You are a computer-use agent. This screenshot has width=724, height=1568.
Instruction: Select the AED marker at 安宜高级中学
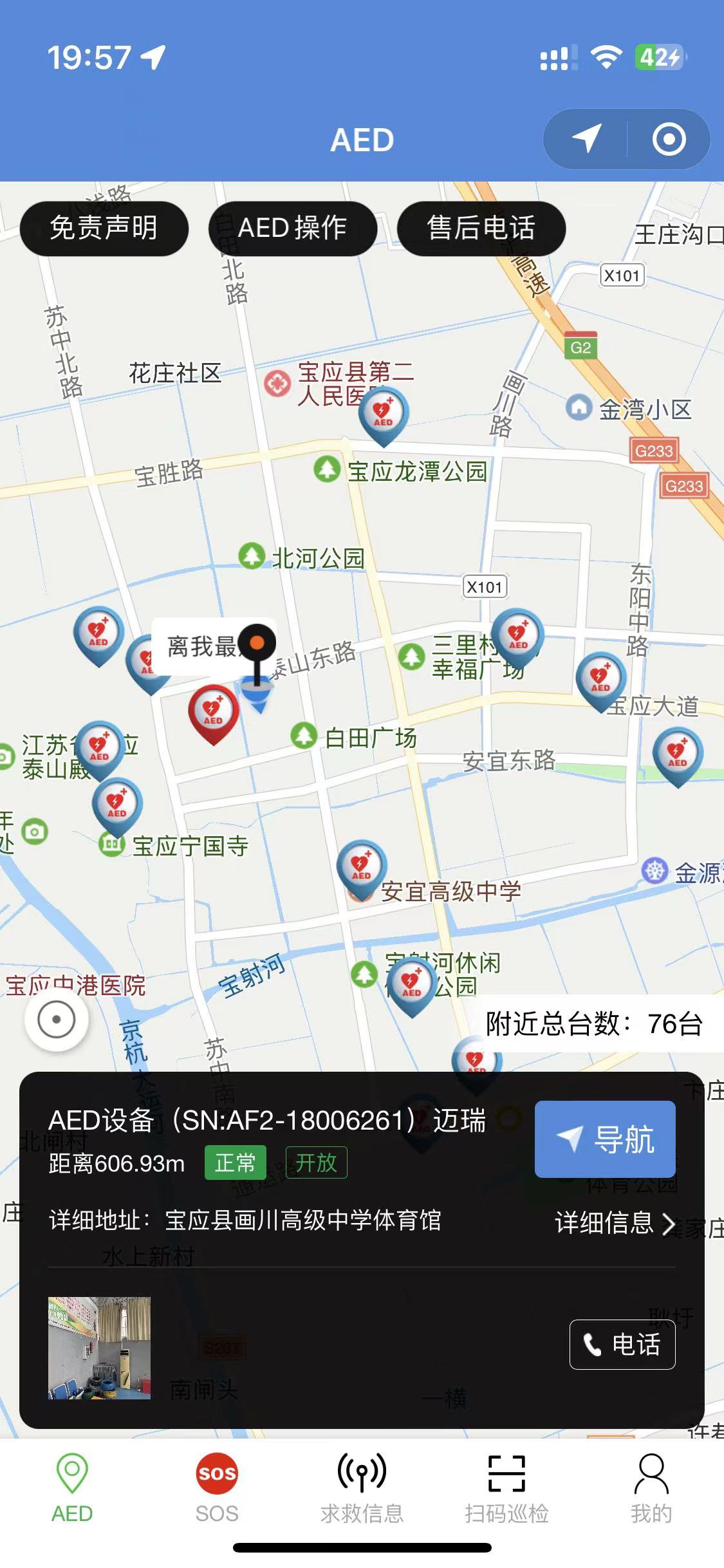[x=361, y=865]
